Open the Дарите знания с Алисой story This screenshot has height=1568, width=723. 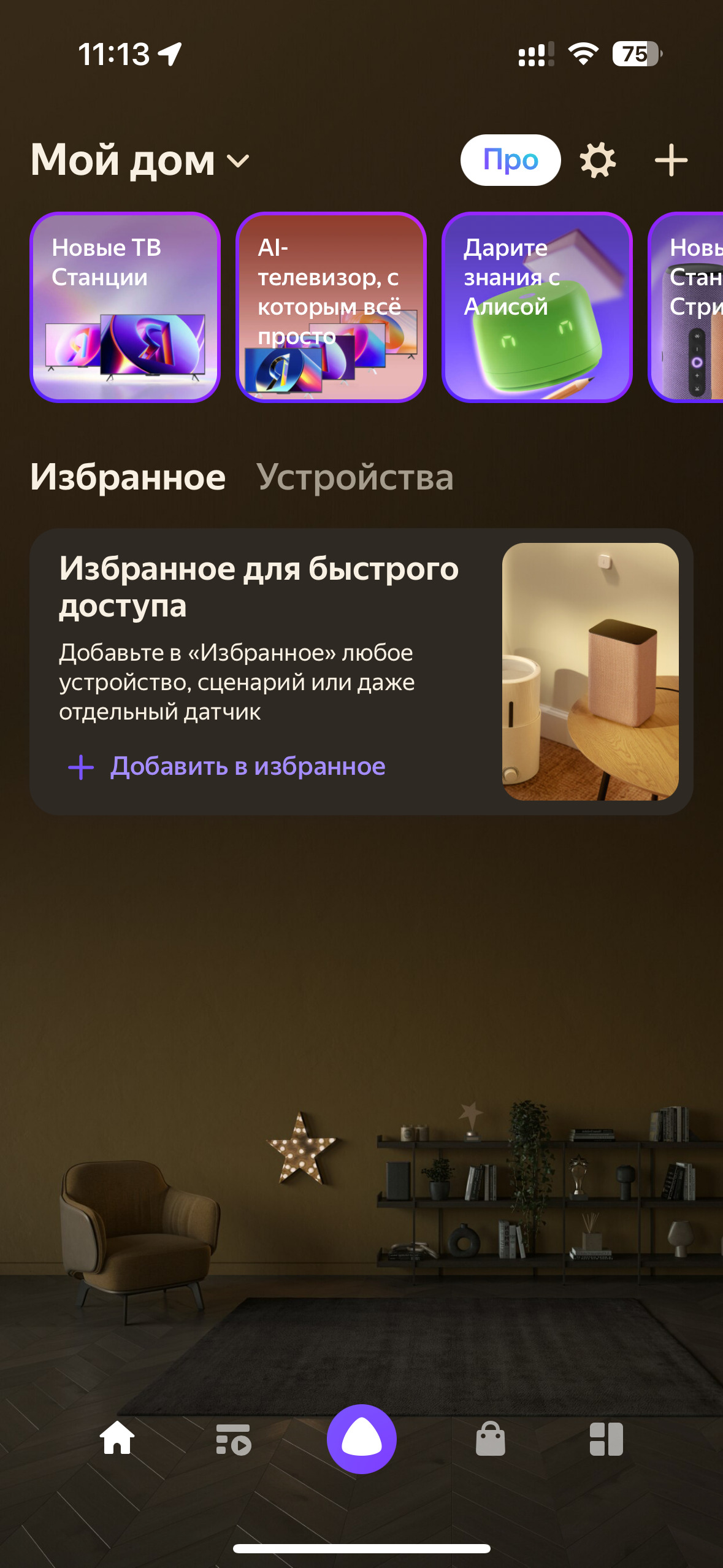537,307
